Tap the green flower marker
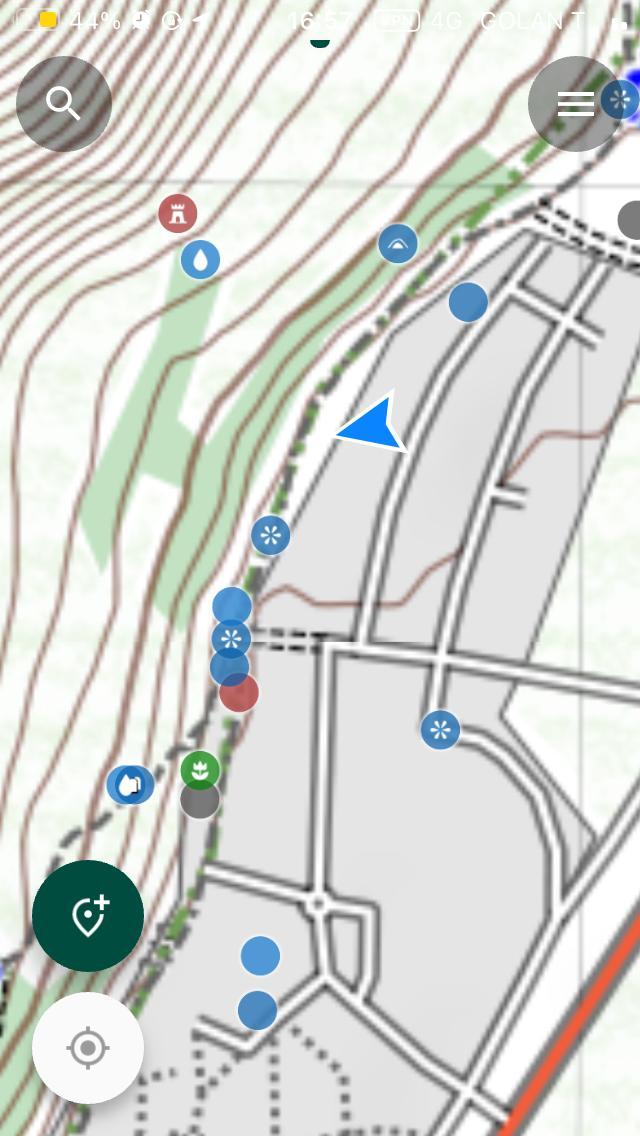 pyautogui.click(x=200, y=770)
